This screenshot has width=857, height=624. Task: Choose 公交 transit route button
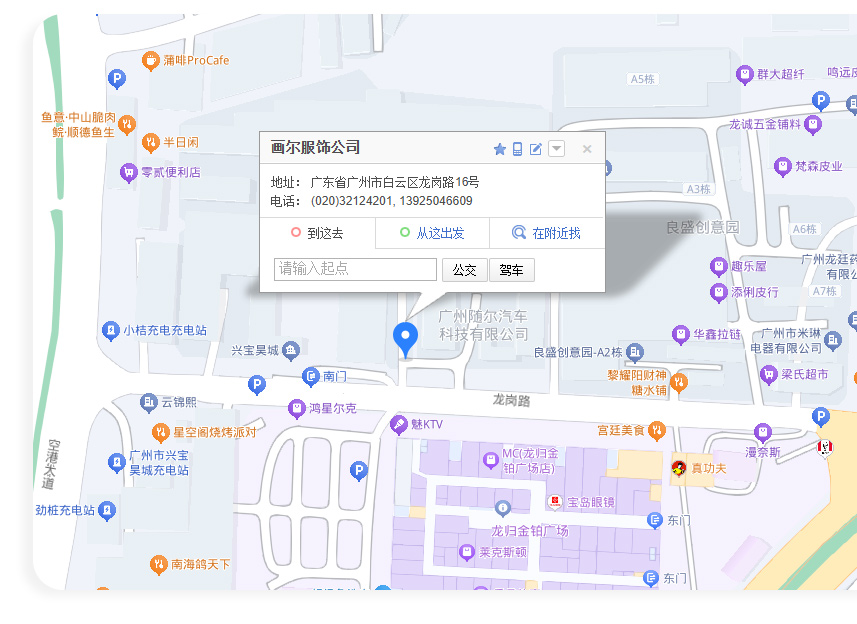click(464, 270)
